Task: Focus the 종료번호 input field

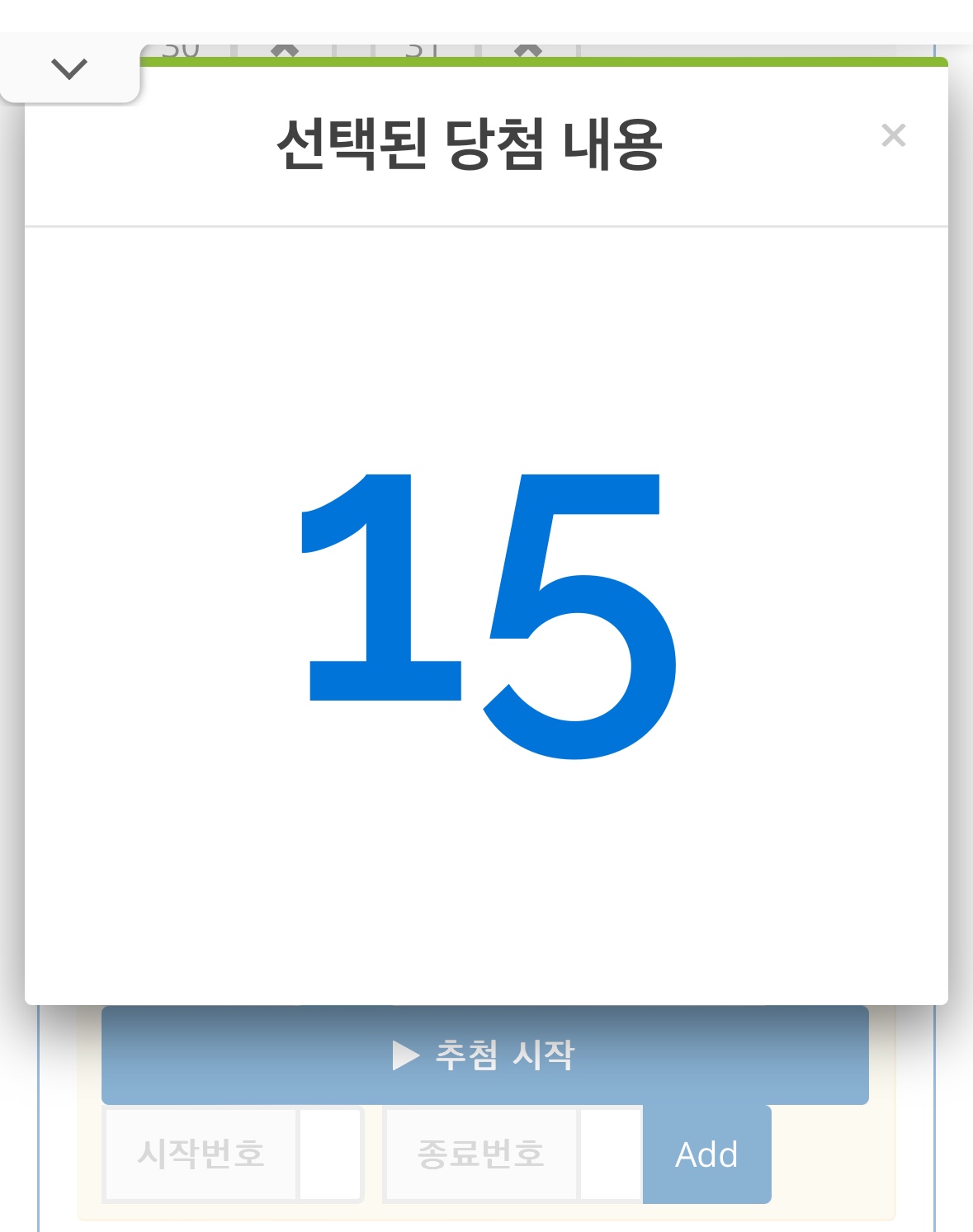Action: (611, 1154)
